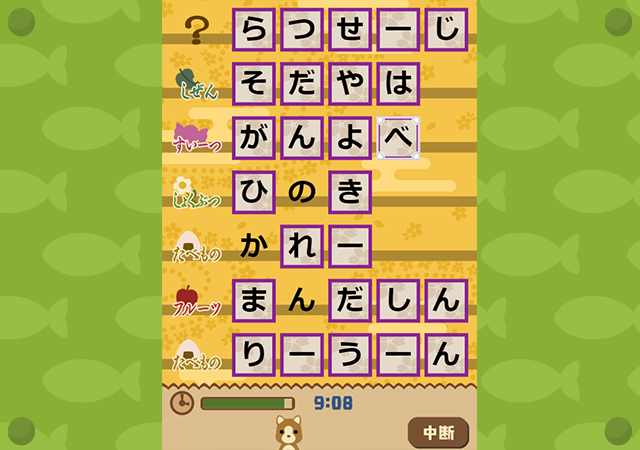
Task: Choose the は letter tile
Action: click(398, 84)
